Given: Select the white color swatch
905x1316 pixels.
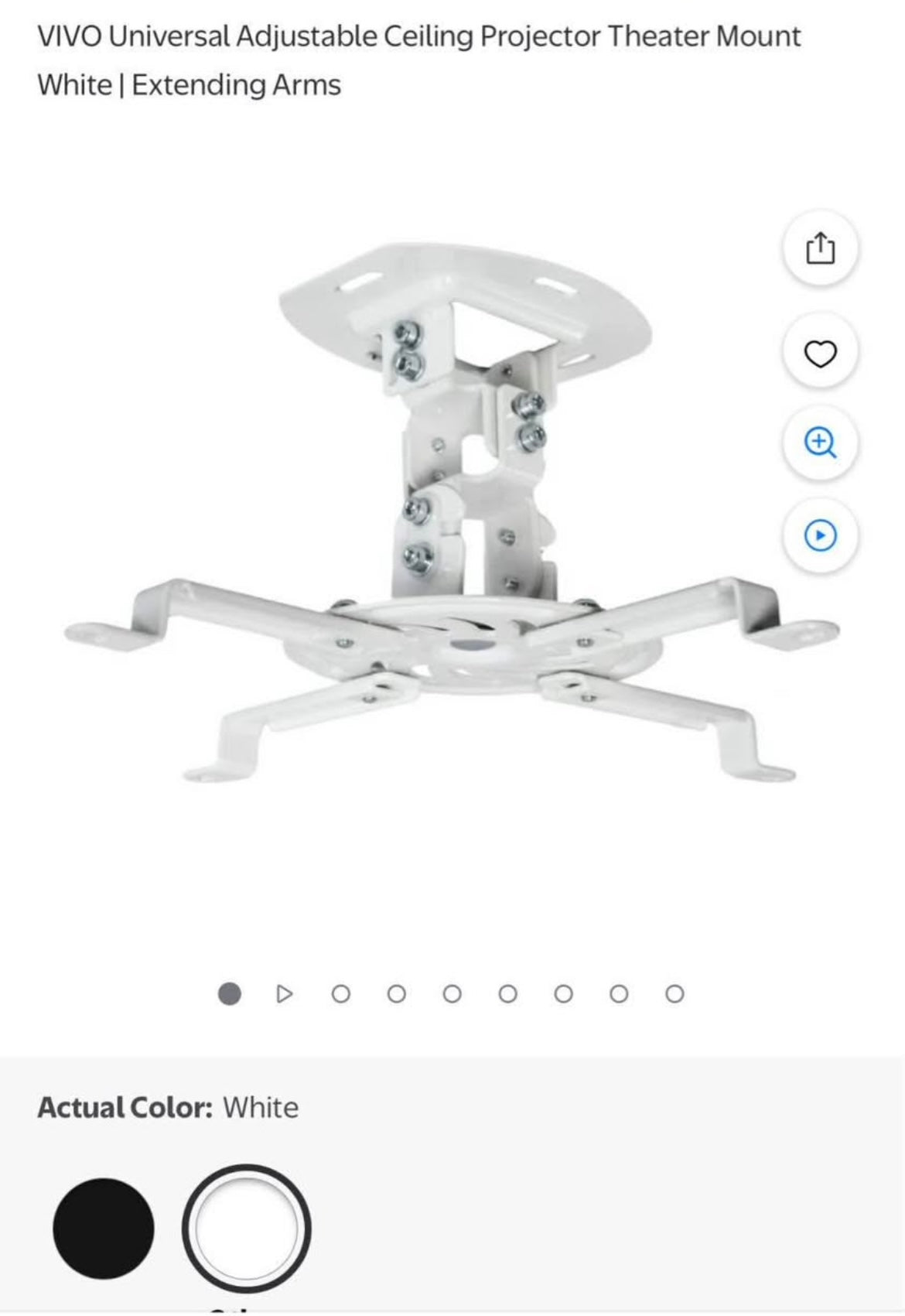Looking at the screenshot, I should coord(247,1228).
